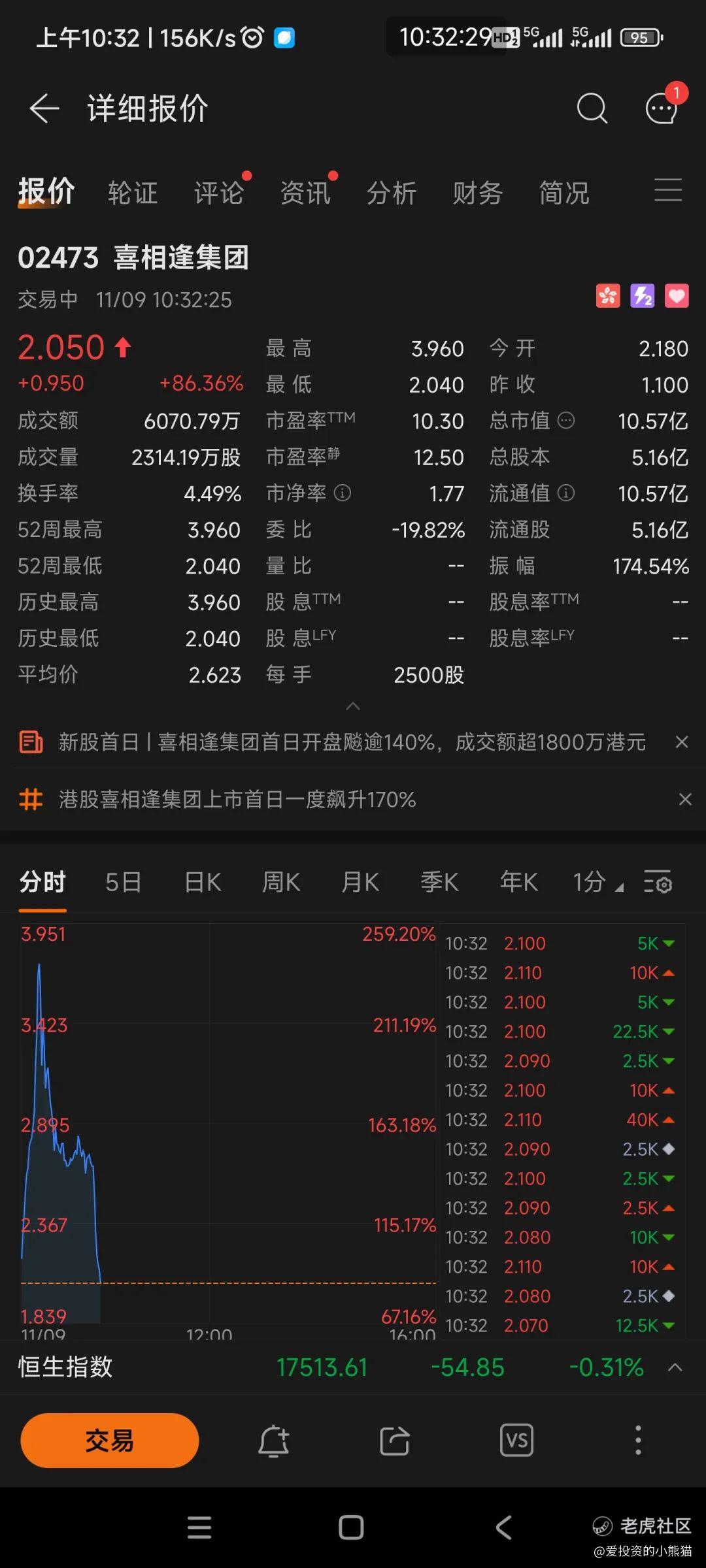Screen dimensions: 706x1568
Task: Go back using the top arrow
Action: tap(44, 108)
